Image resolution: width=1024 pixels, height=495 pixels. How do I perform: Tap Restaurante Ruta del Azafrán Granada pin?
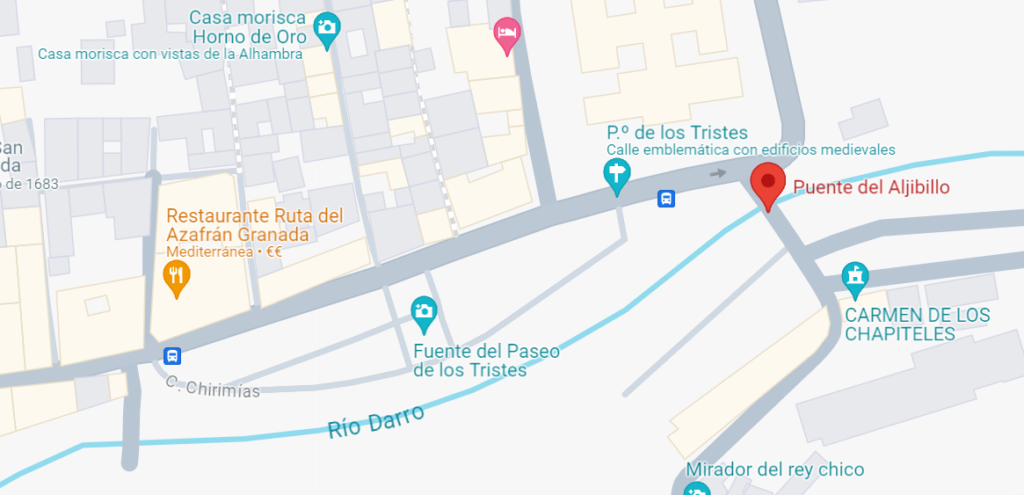[x=177, y=276]
